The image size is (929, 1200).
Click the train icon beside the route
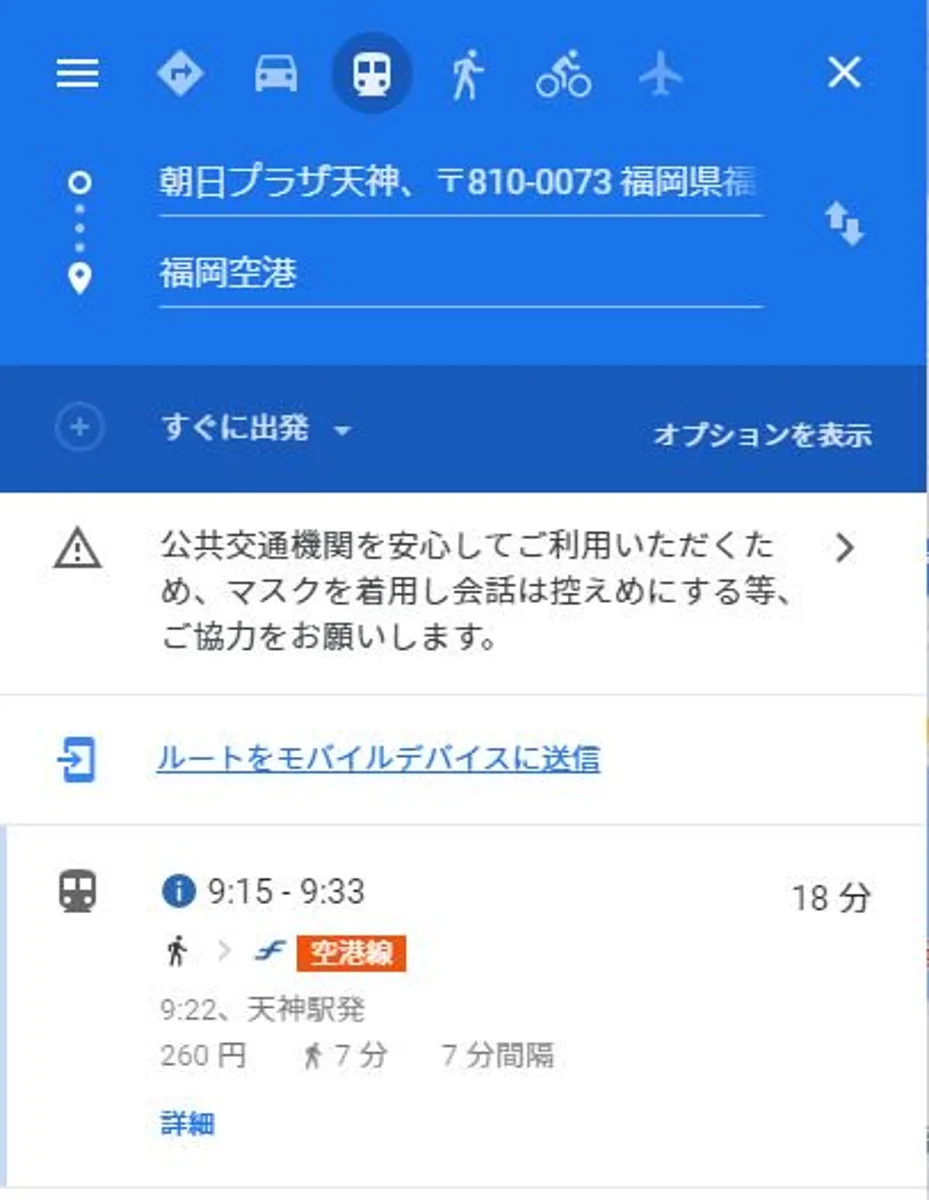[x=77, y=891]
